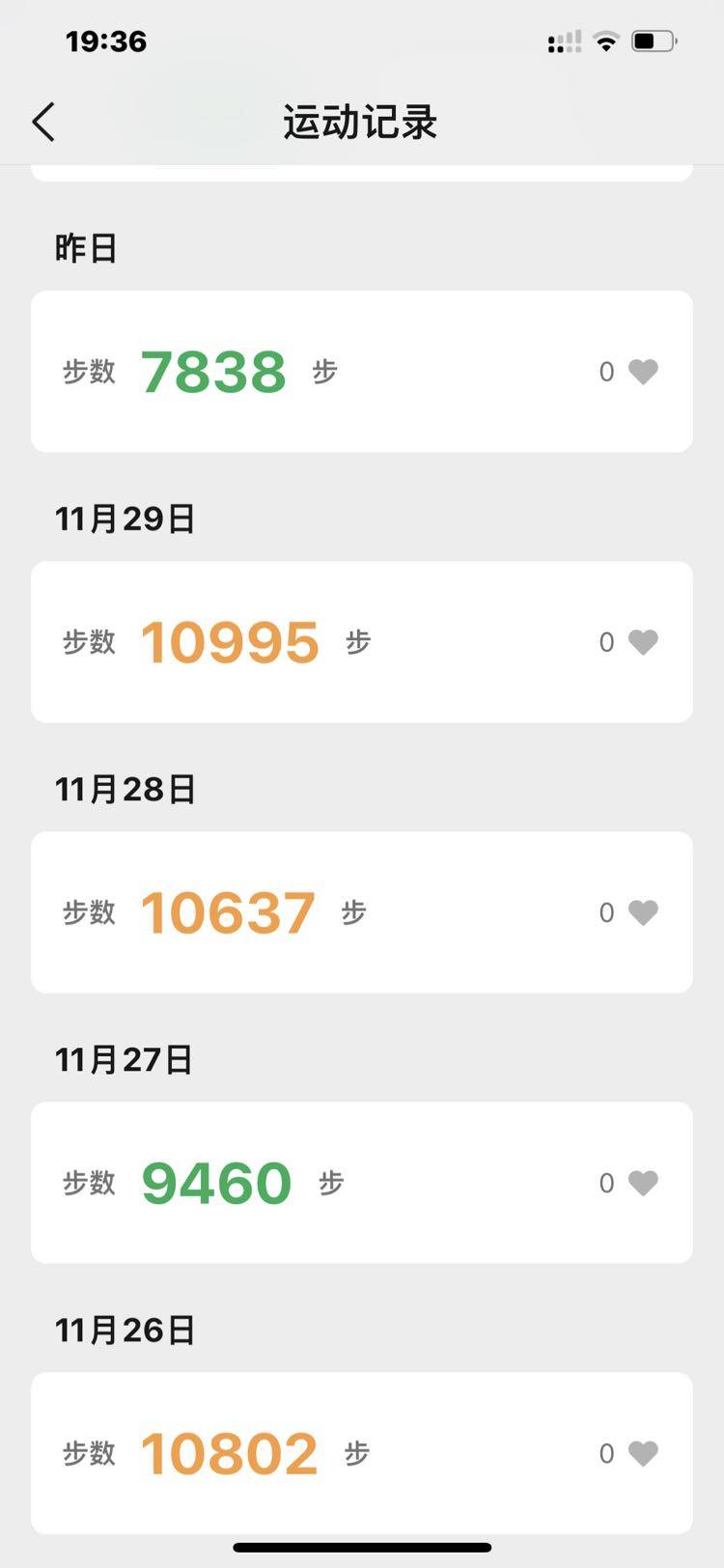
Task: Like yesterday's 7838 steps record
Action: coord(643,372)
